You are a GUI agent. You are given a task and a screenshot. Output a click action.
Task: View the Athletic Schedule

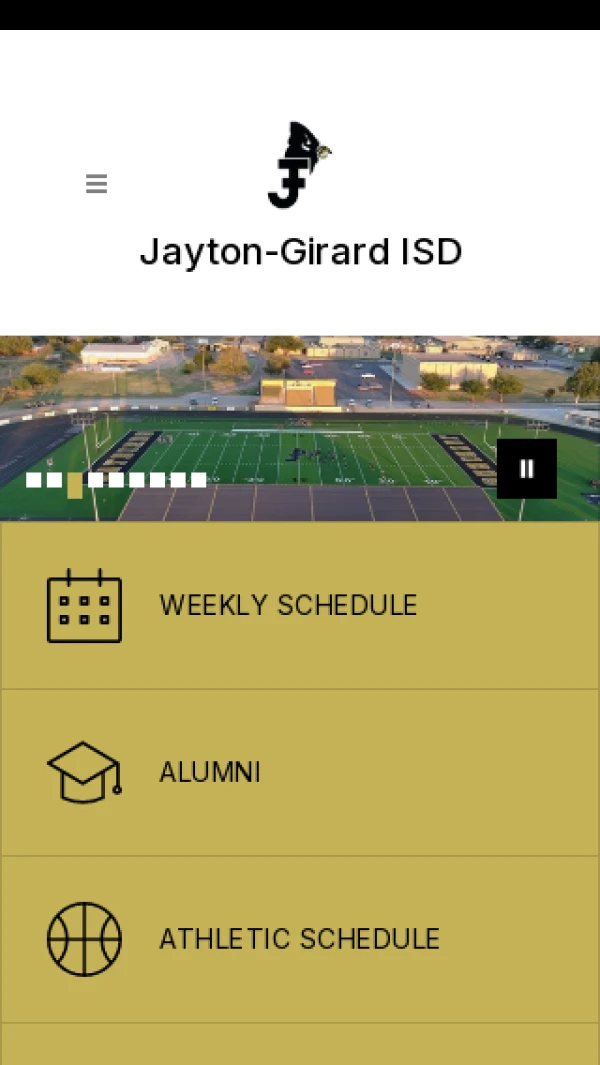(299, 939)
